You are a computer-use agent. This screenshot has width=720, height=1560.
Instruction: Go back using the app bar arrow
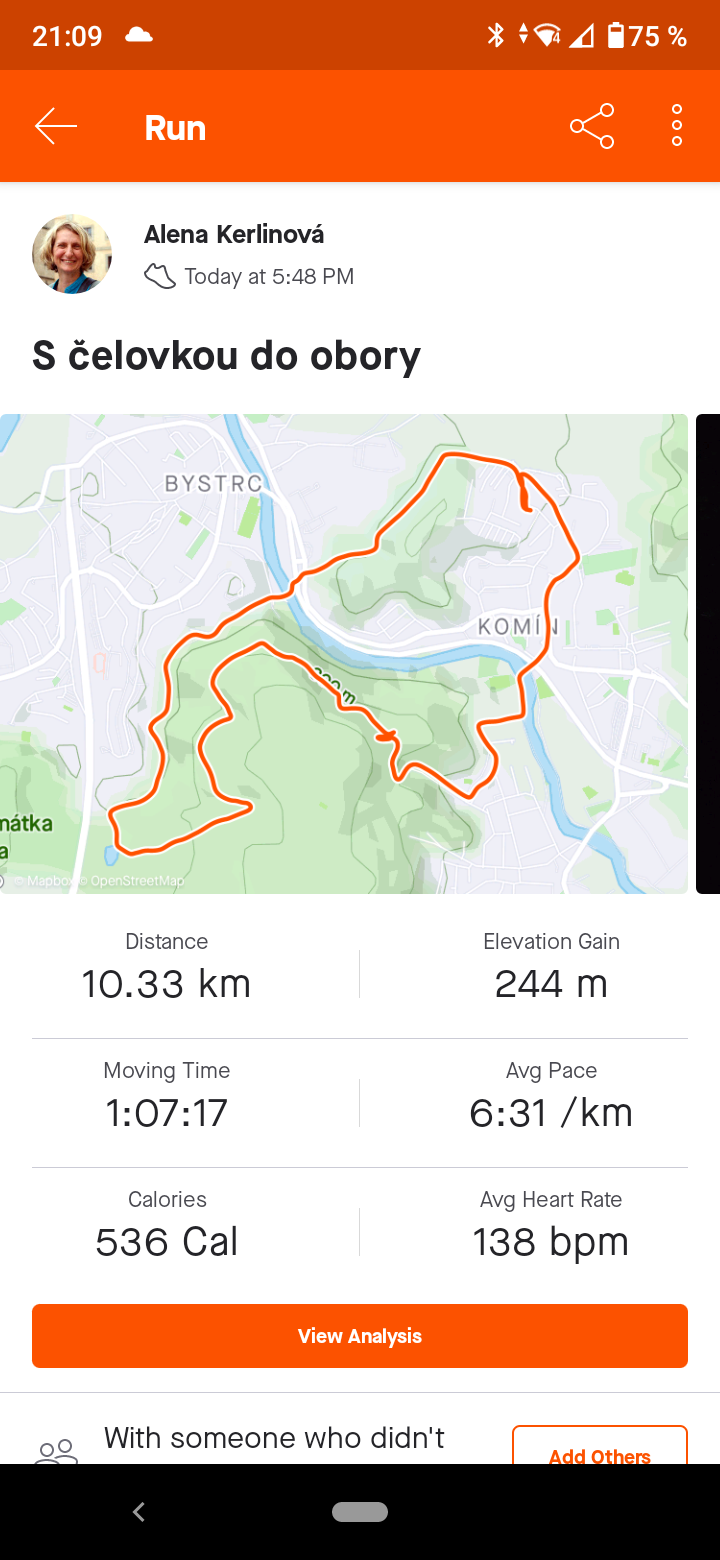click(56, 126)
